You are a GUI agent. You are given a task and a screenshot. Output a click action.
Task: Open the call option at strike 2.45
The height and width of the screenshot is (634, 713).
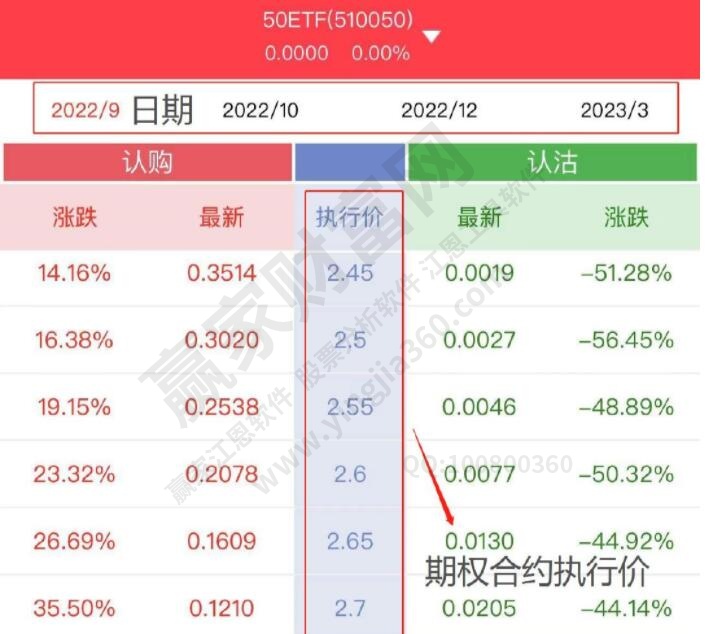[x=221, y=273]
